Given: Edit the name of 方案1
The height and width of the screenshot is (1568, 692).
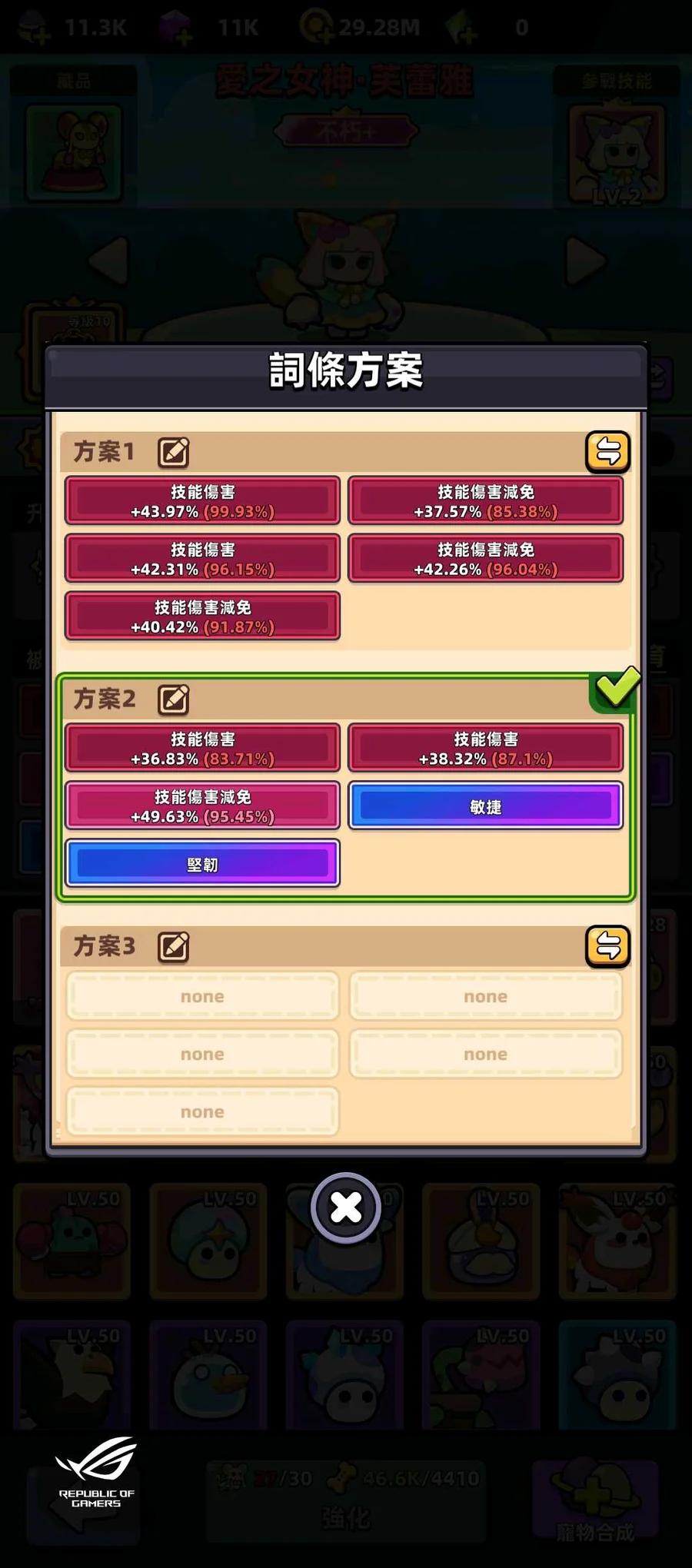Looking at the screenshot, I should pyautogui.click(x=174, y=452).
